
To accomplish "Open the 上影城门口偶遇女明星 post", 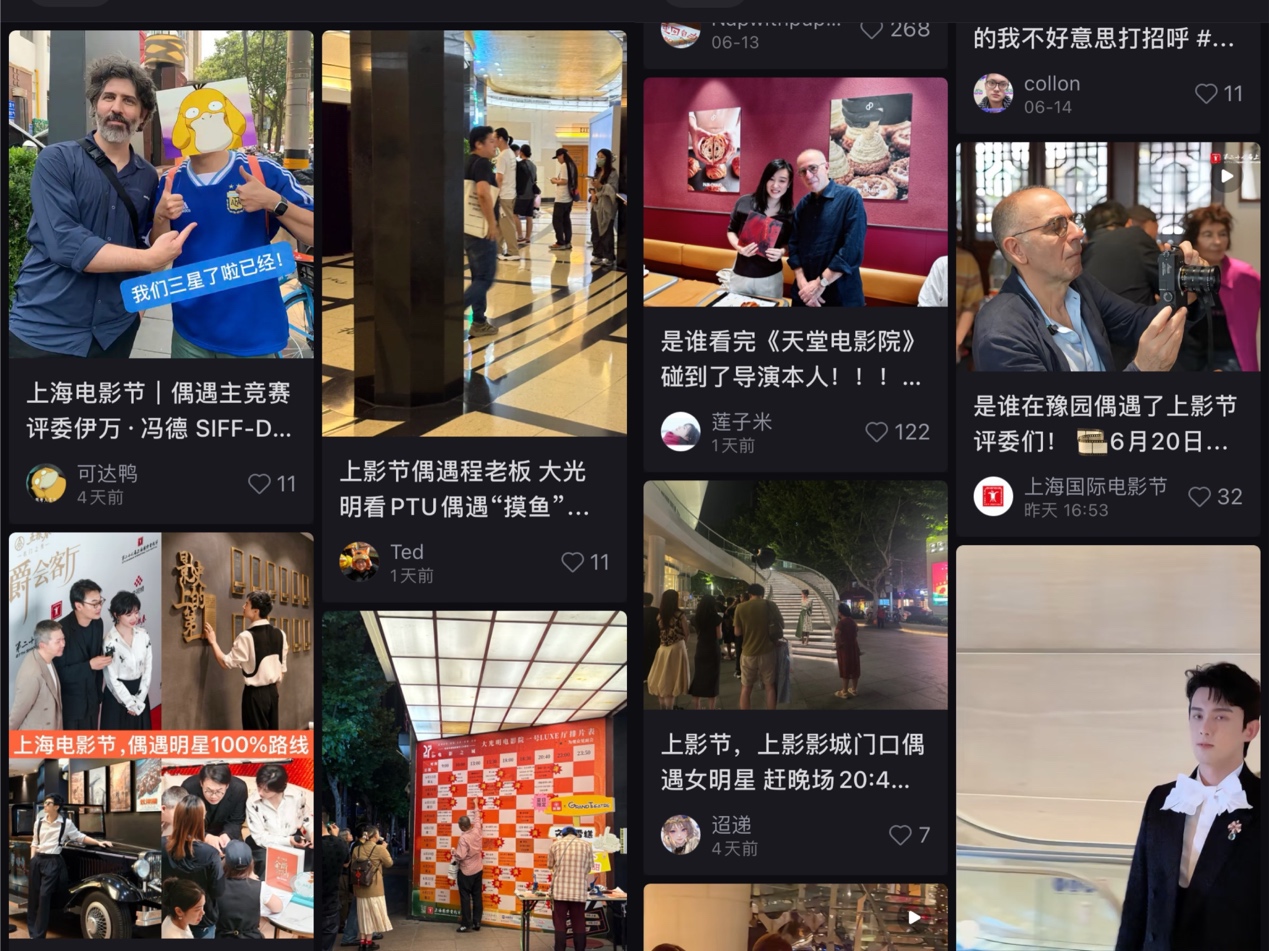I will tap(794, 762).
